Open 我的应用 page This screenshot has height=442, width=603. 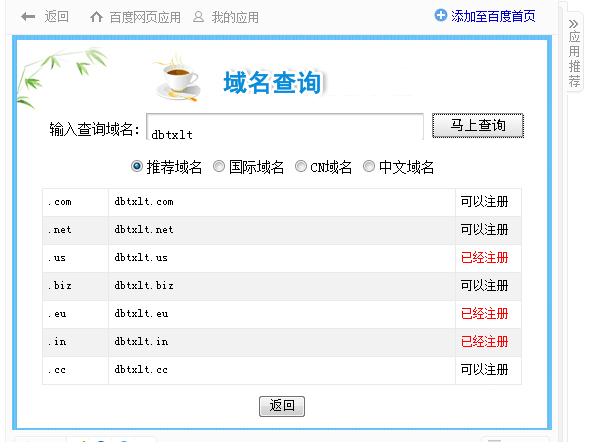pyautogui.click(x=226, y=17)
